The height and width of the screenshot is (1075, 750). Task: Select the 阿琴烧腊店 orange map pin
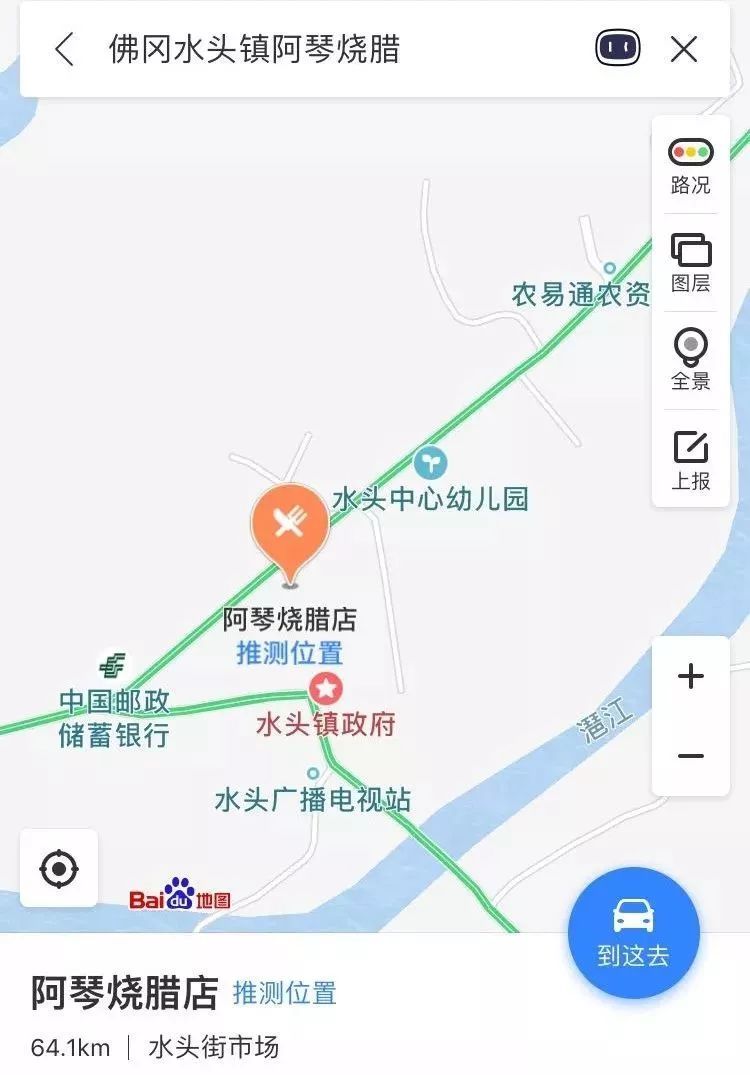click(x=290, y=525)
